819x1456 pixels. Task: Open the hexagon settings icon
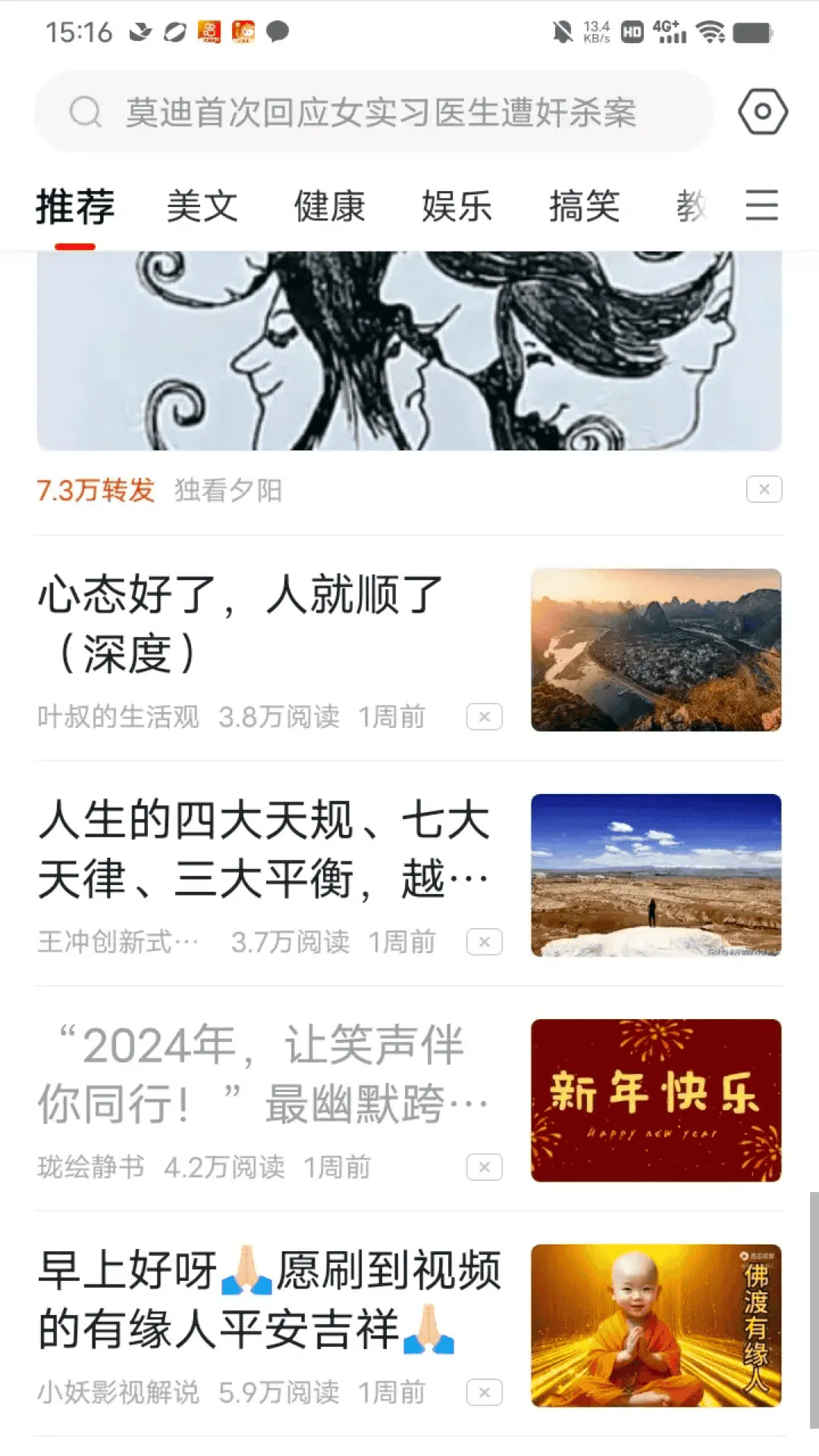(x=762, y=111)
